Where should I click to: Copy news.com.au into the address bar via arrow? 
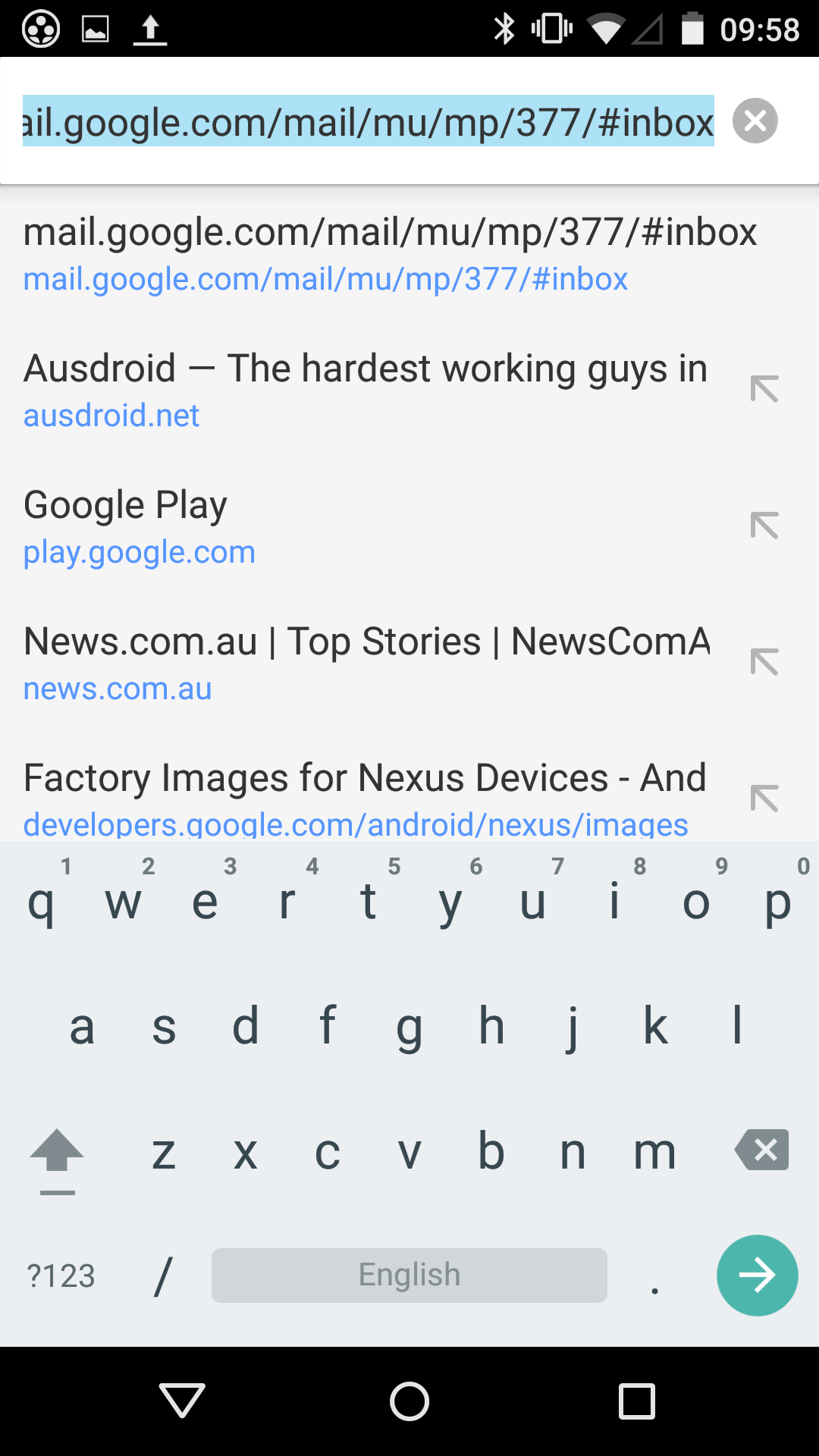click(x=764, y=662)
